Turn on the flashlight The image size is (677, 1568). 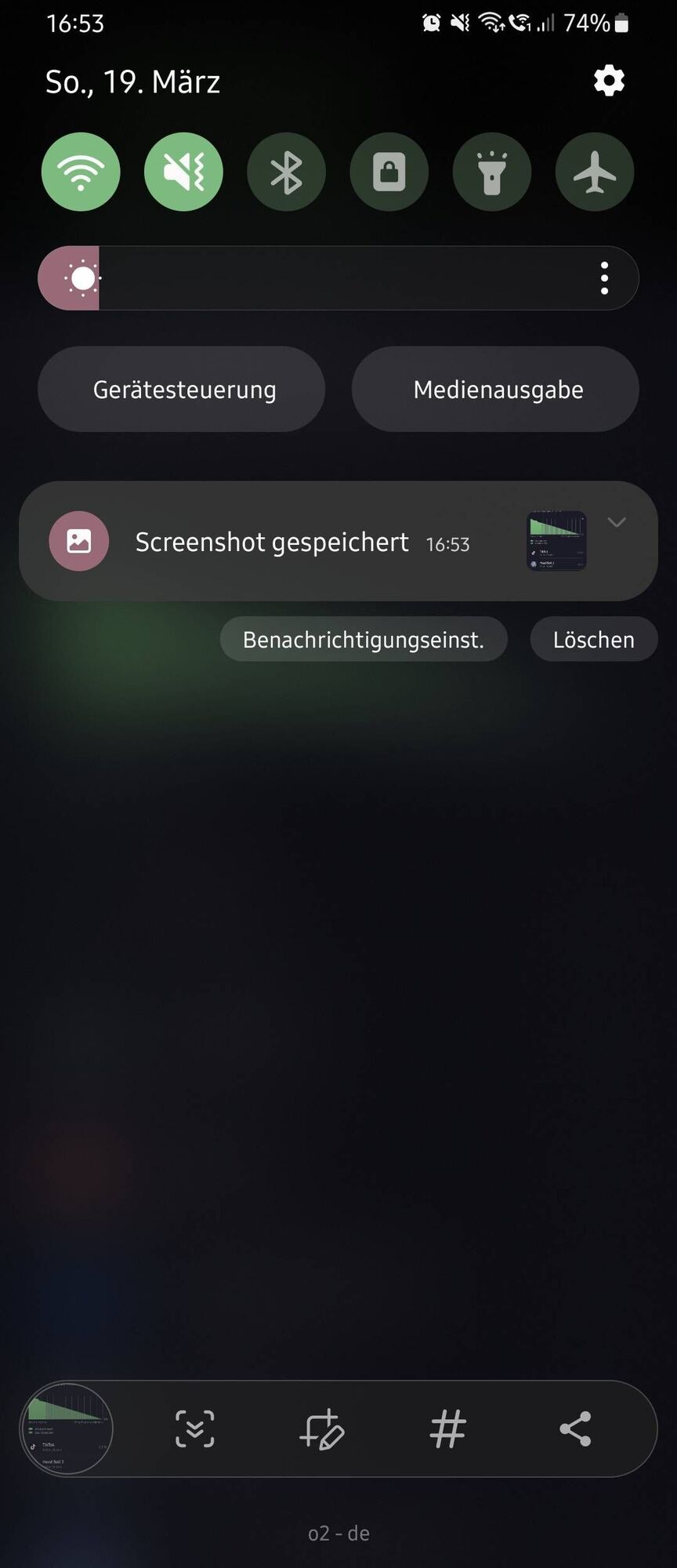pyautogui.click(x=492, y=172)
